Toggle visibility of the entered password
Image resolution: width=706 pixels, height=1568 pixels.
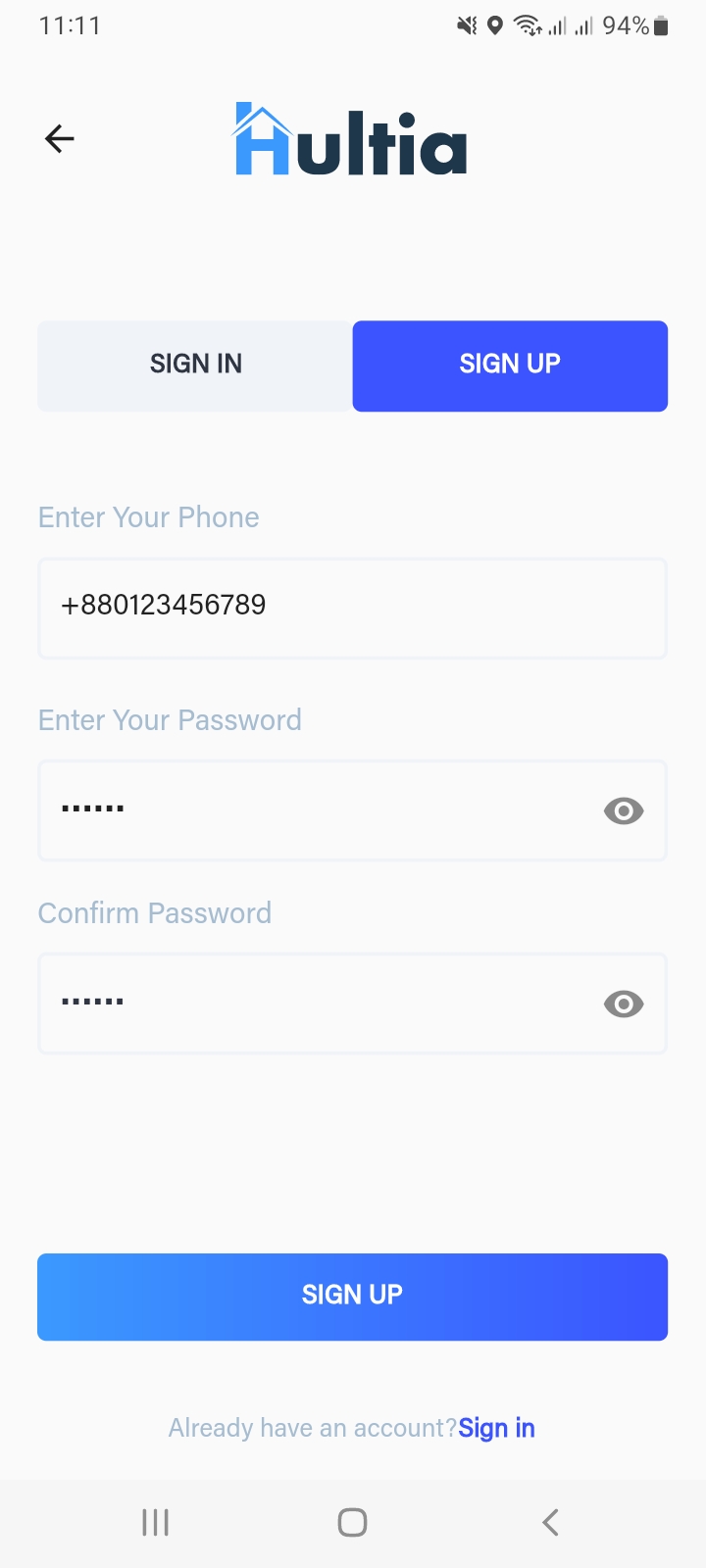tap(623, 810)
